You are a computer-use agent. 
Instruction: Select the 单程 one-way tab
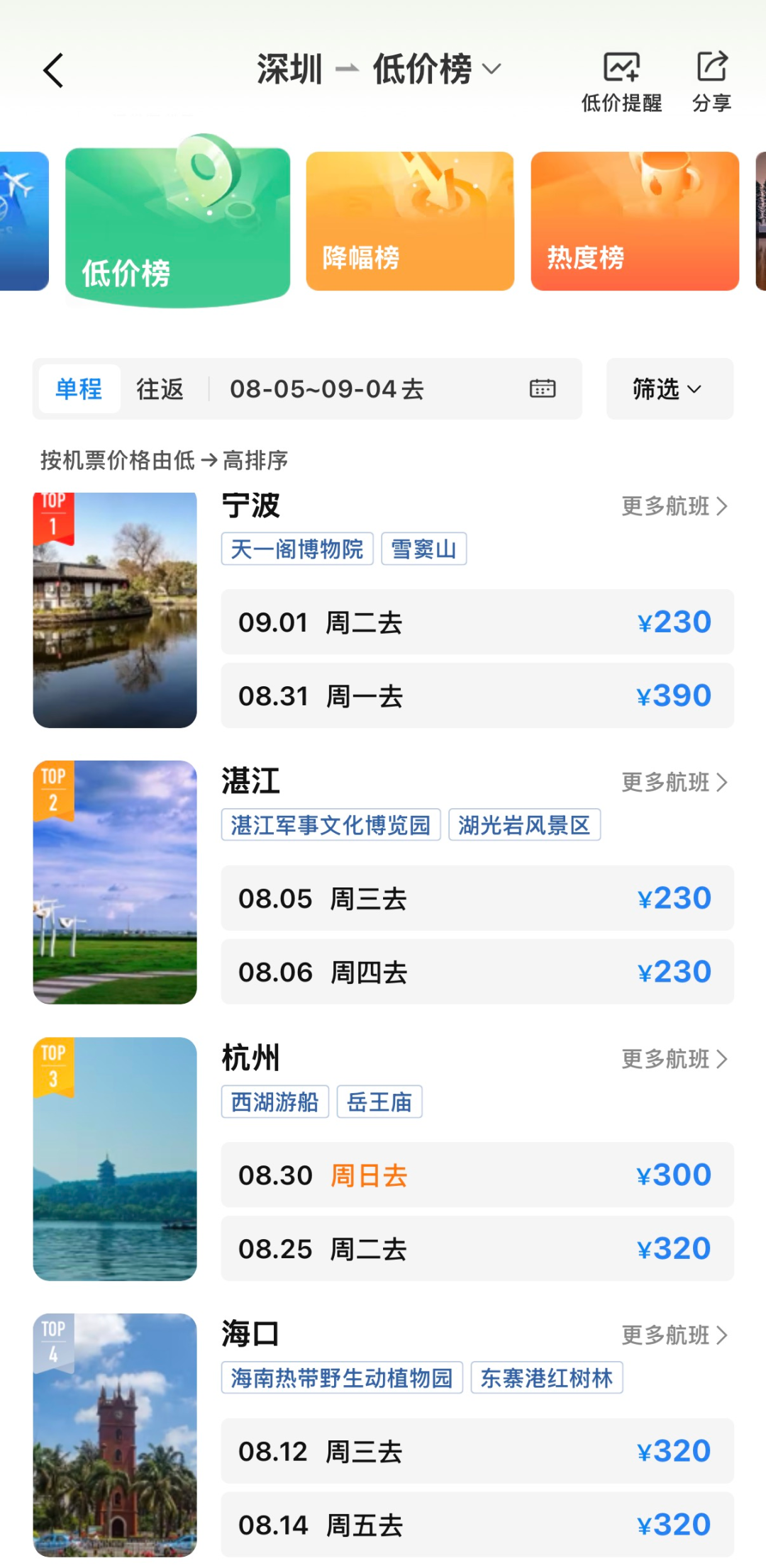click(x=79, y=389)
